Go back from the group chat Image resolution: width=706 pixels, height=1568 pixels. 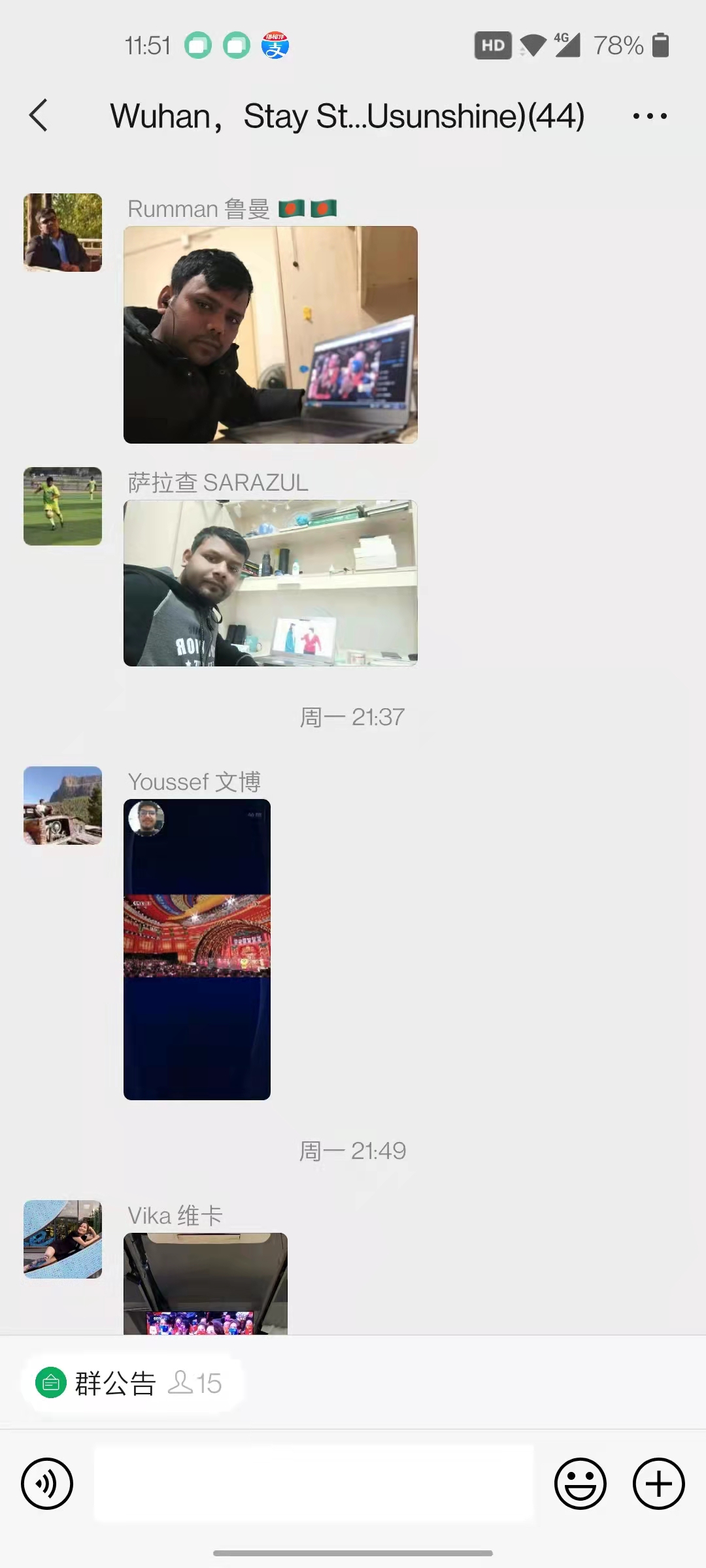39,116
